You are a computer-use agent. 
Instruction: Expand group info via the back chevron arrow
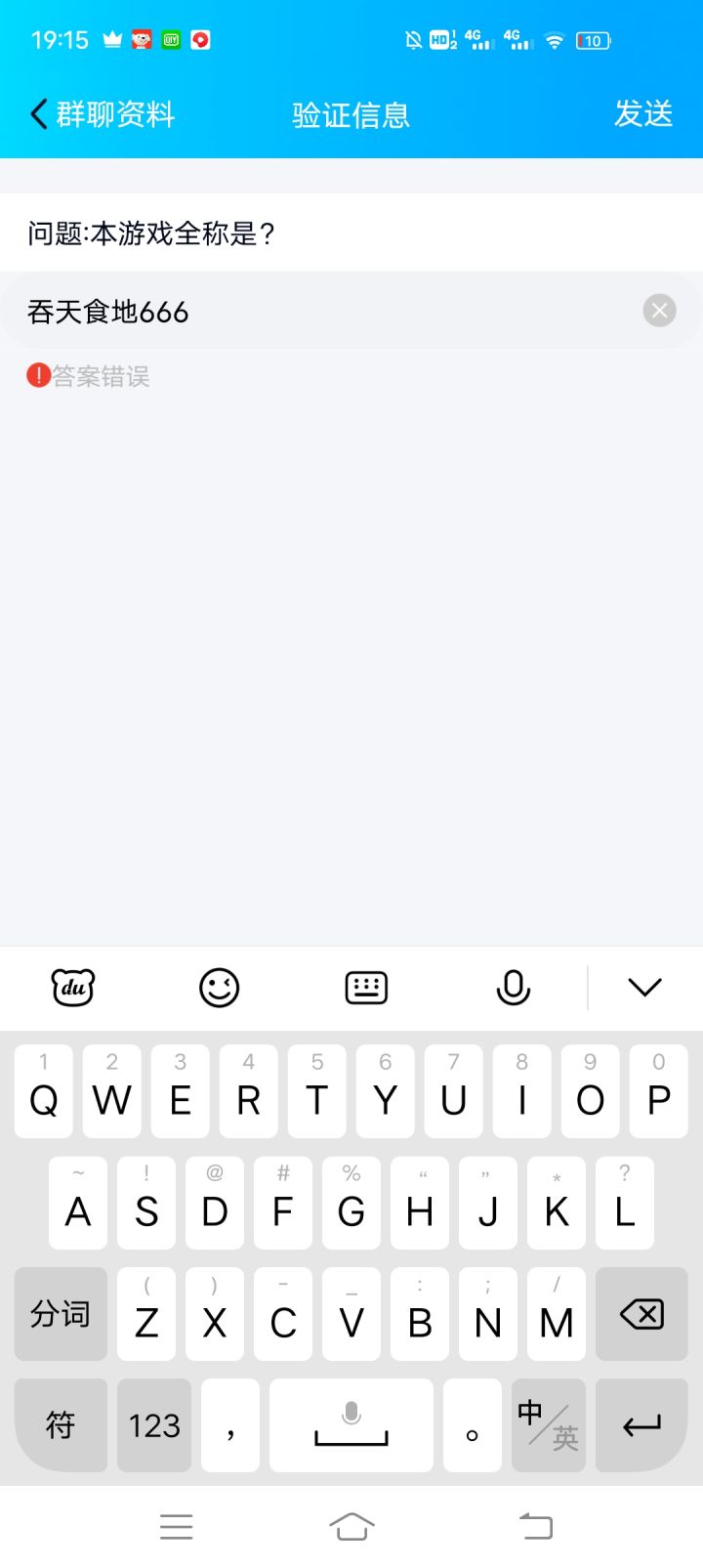coord(38,113)
